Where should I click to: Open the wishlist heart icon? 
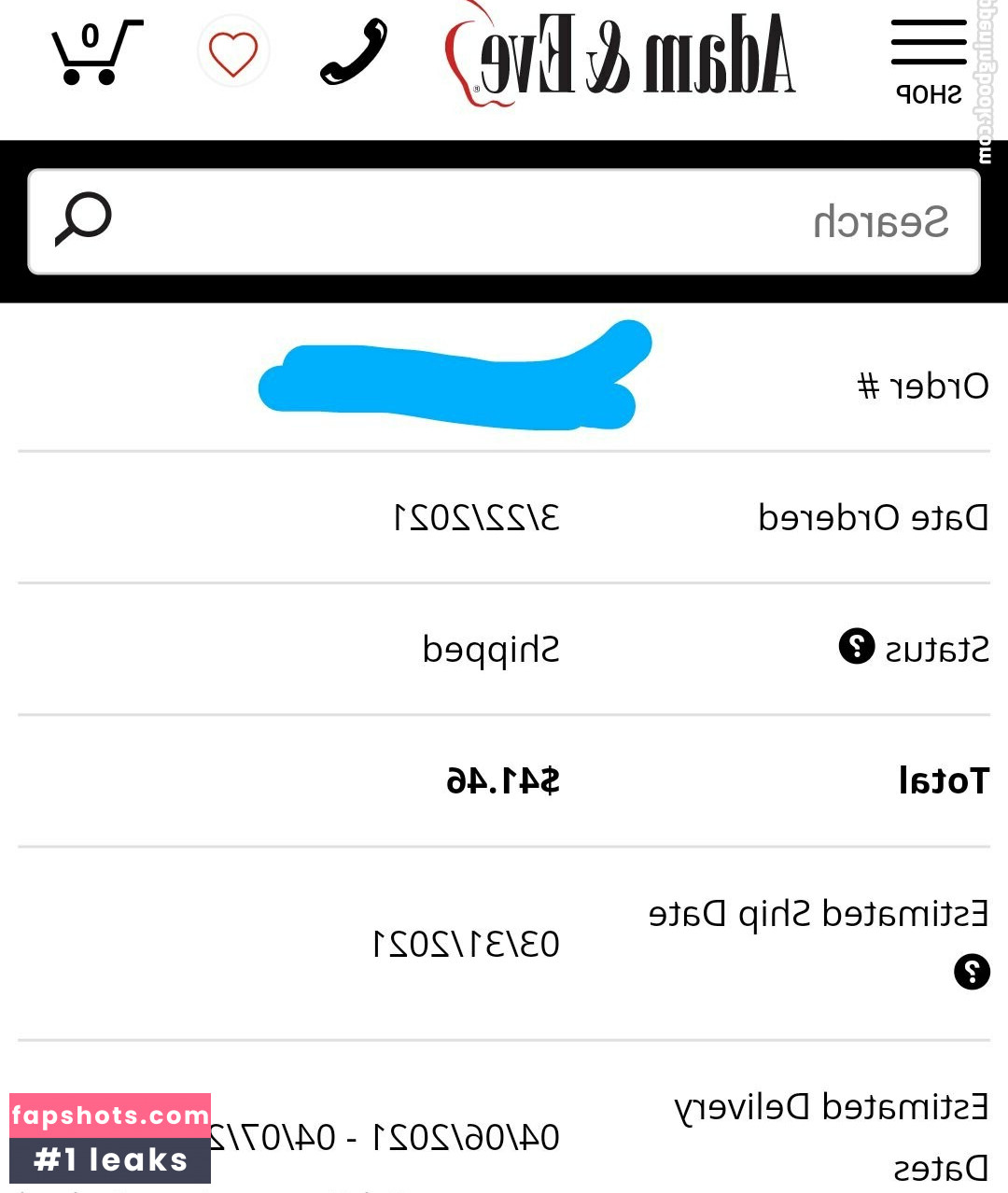(233, 52)
